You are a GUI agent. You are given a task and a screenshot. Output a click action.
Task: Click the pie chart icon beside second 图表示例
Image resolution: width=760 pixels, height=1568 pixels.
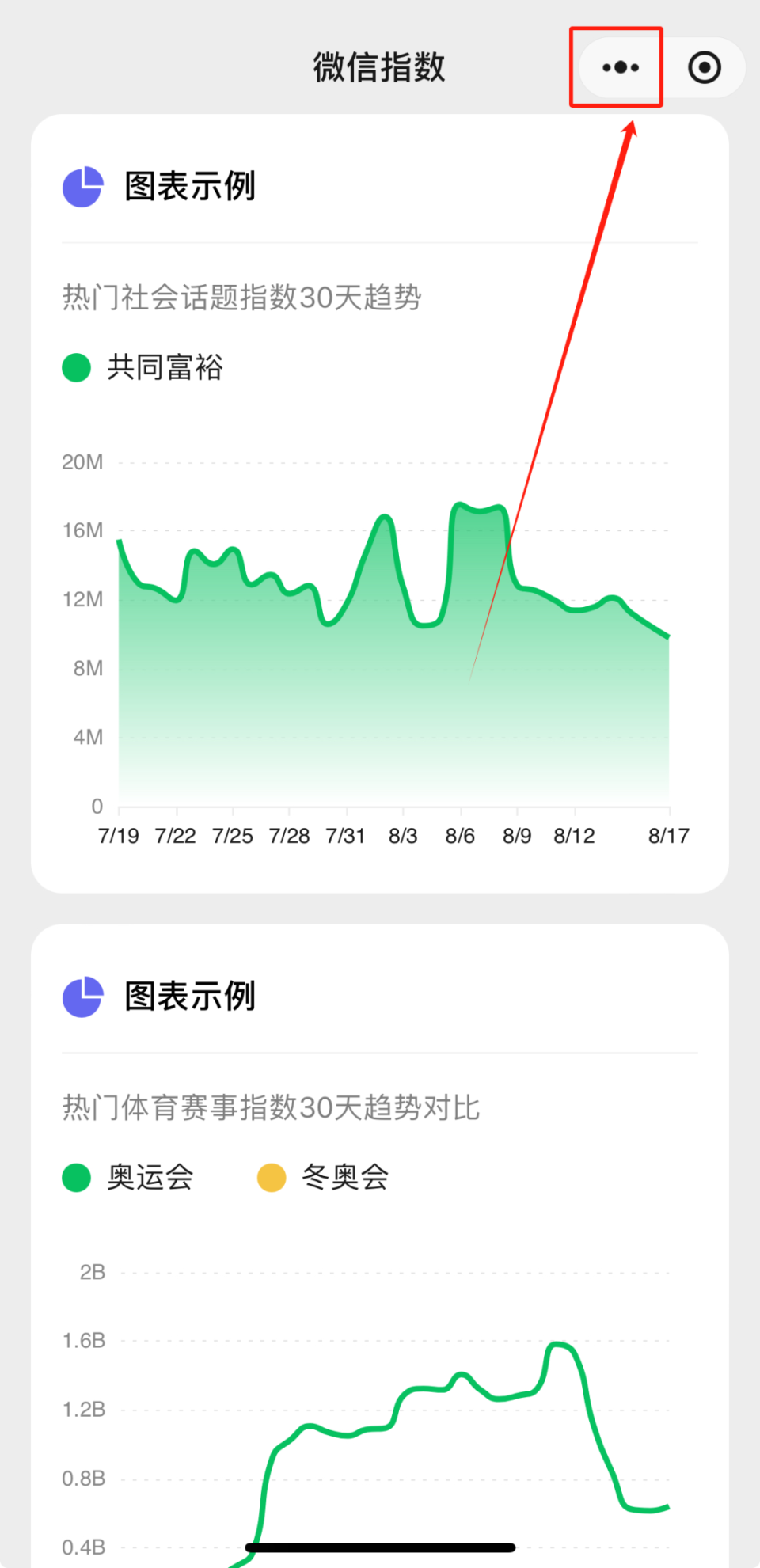click(82, 997)
